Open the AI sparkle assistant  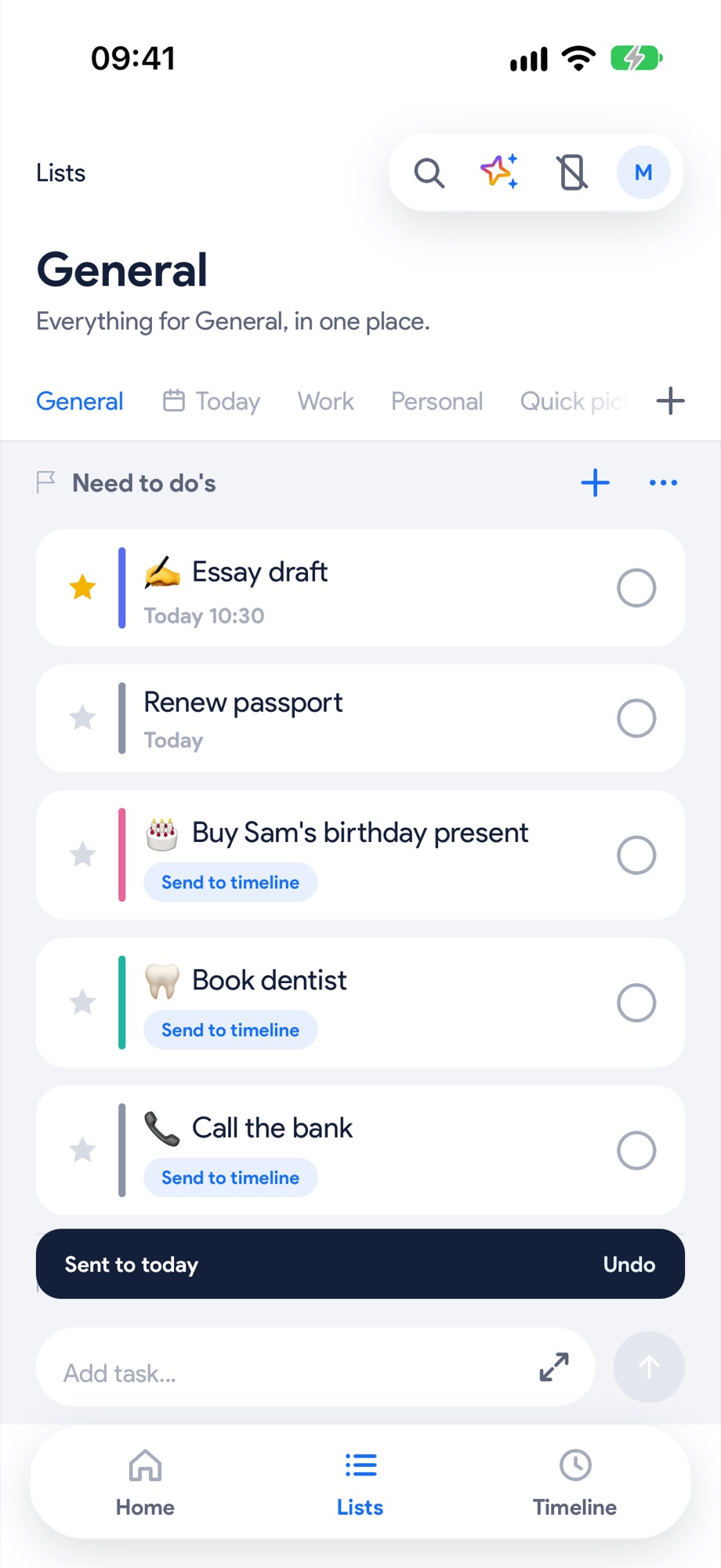point(499,172)
